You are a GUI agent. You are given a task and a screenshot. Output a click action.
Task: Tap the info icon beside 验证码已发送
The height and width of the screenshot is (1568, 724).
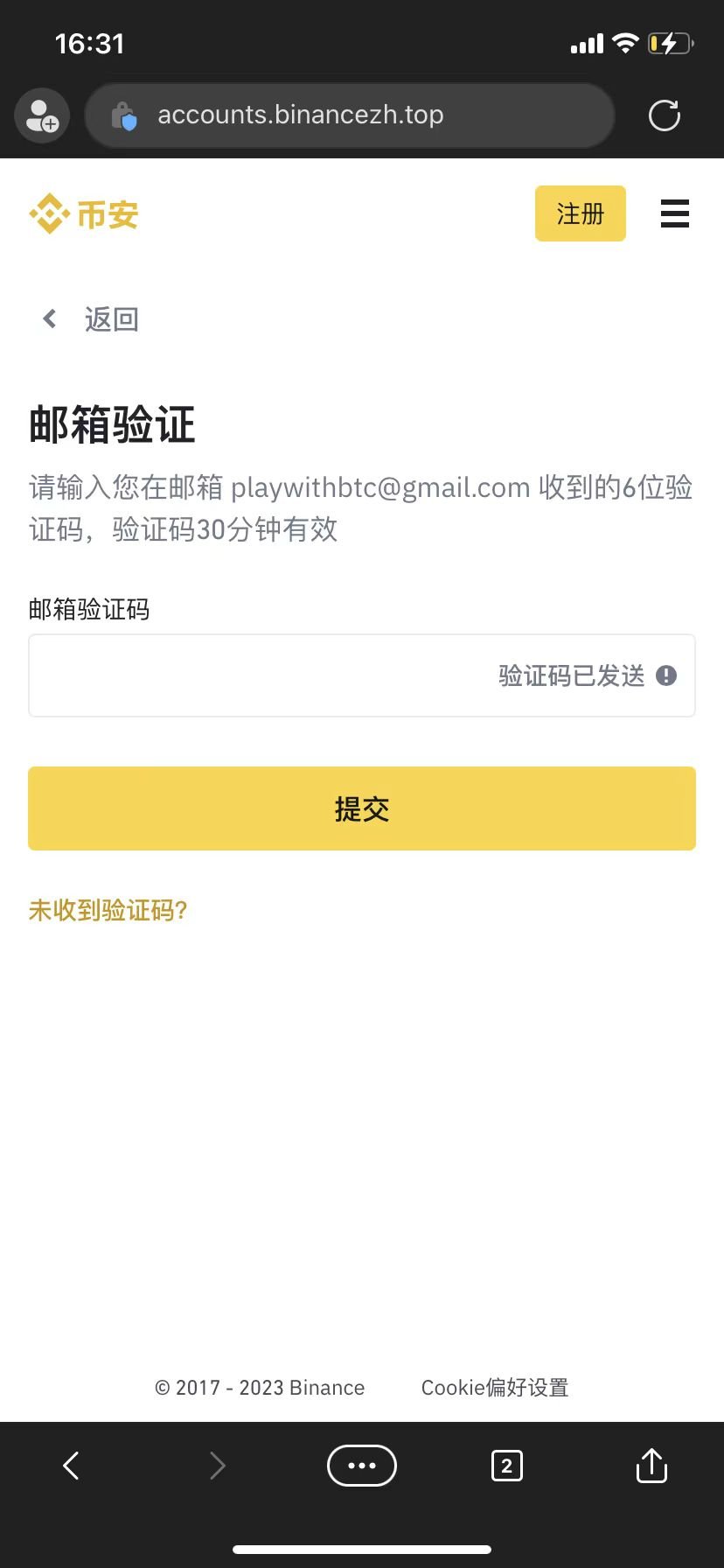666,675
